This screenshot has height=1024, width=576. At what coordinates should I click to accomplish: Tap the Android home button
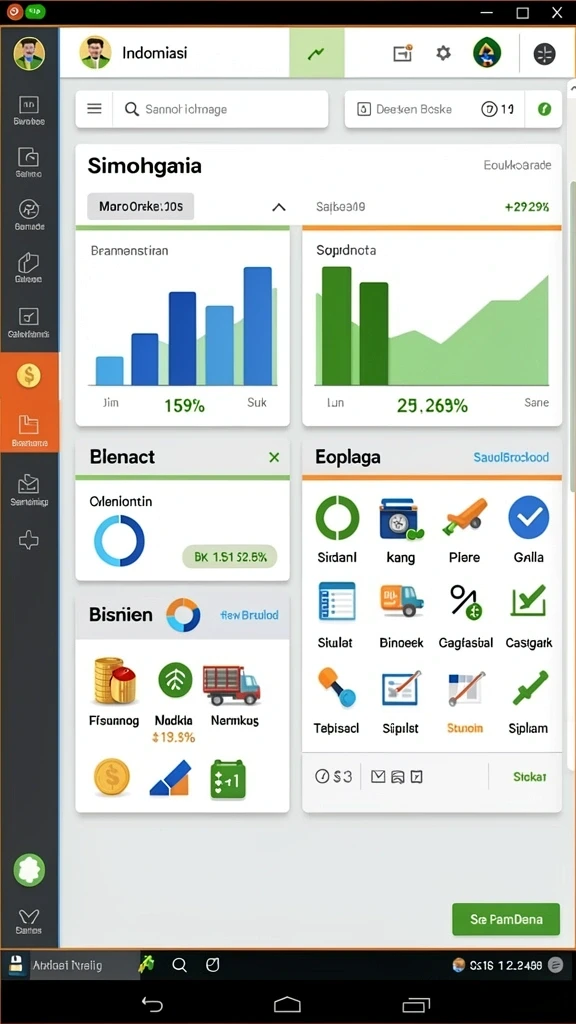(287, 1004)
